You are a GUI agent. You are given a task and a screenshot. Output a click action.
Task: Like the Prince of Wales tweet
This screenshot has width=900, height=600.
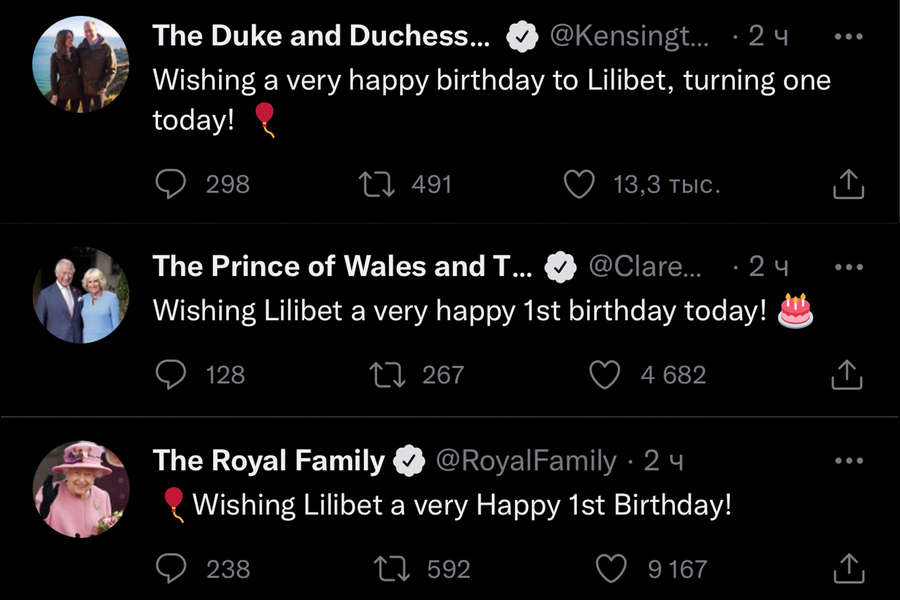604,375
